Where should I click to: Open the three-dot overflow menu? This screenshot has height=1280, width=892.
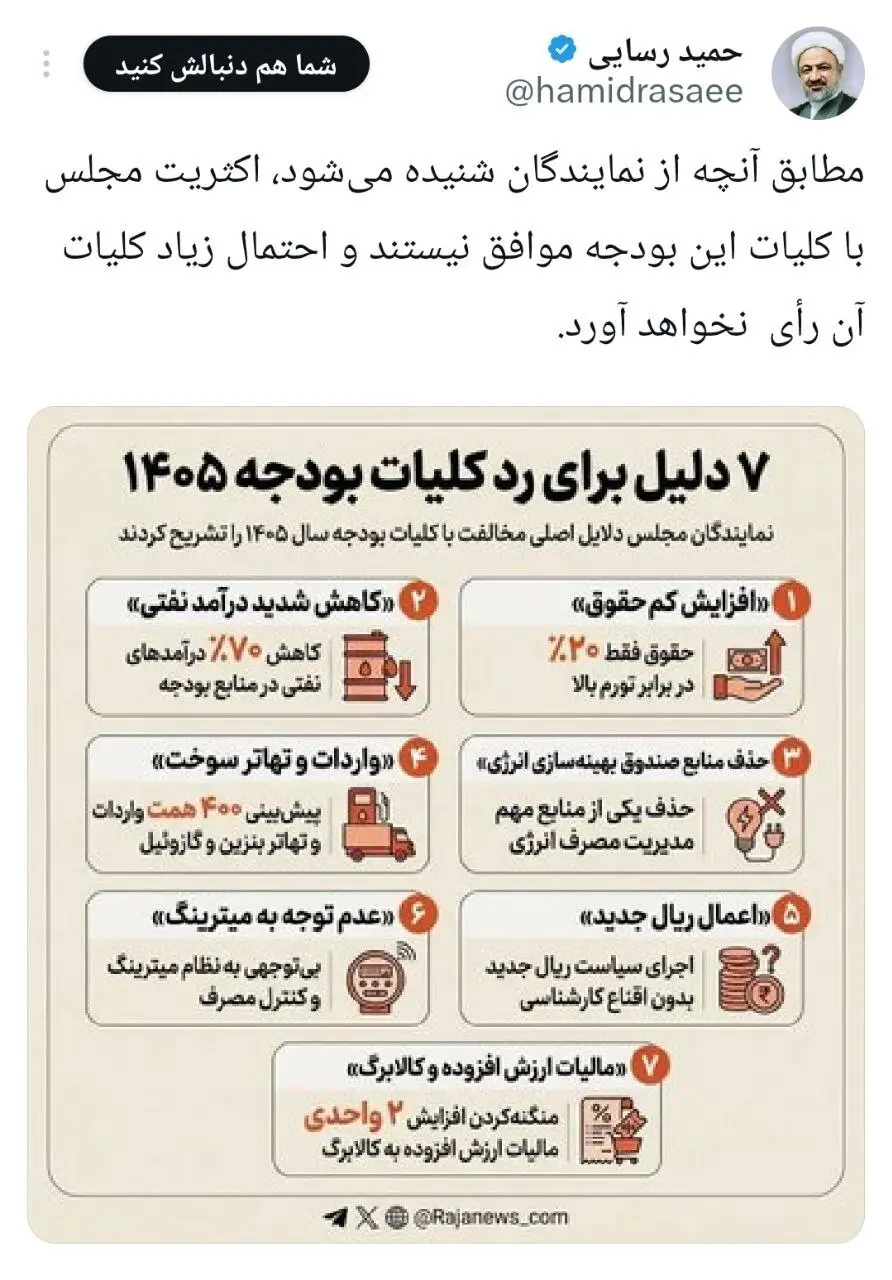(45, 64)
